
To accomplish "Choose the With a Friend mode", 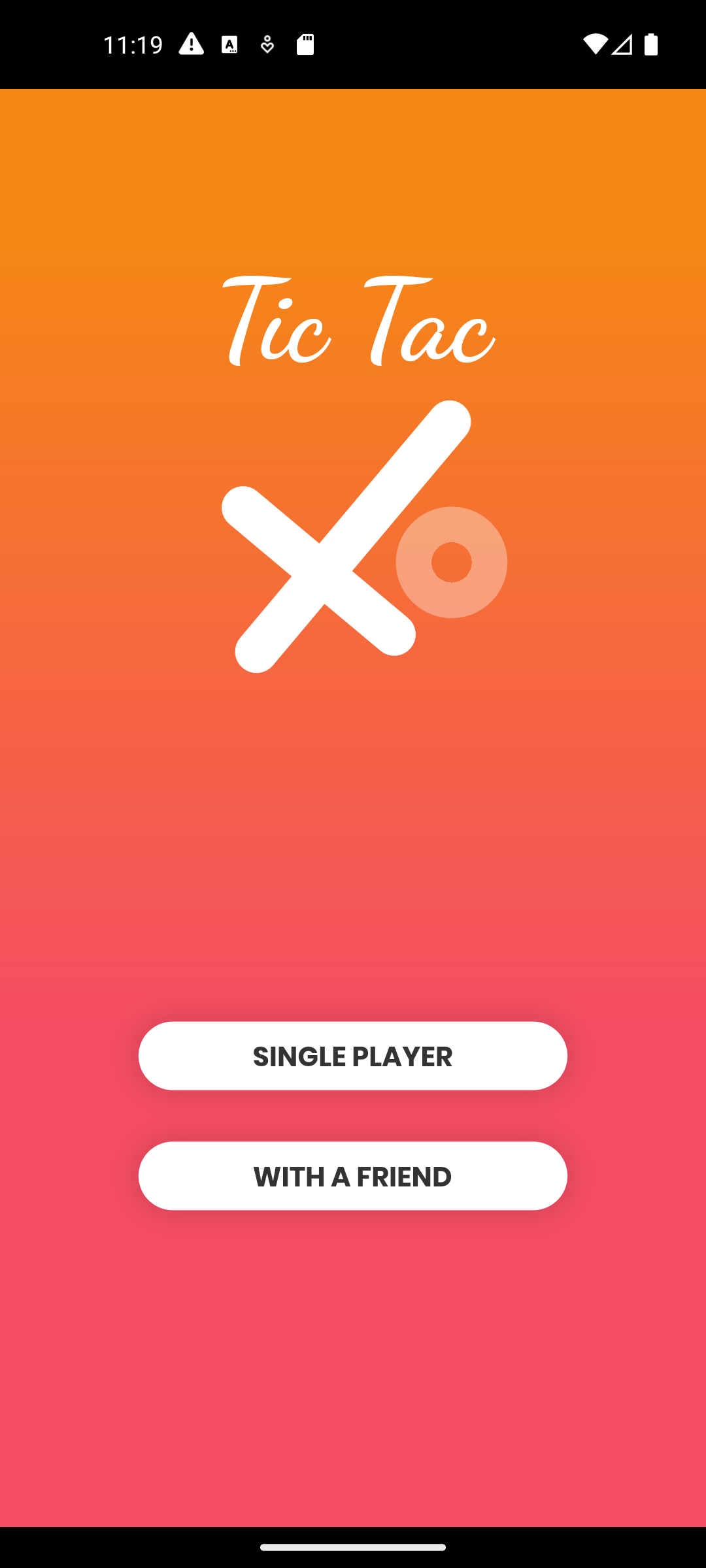I will coord(352,1176).
